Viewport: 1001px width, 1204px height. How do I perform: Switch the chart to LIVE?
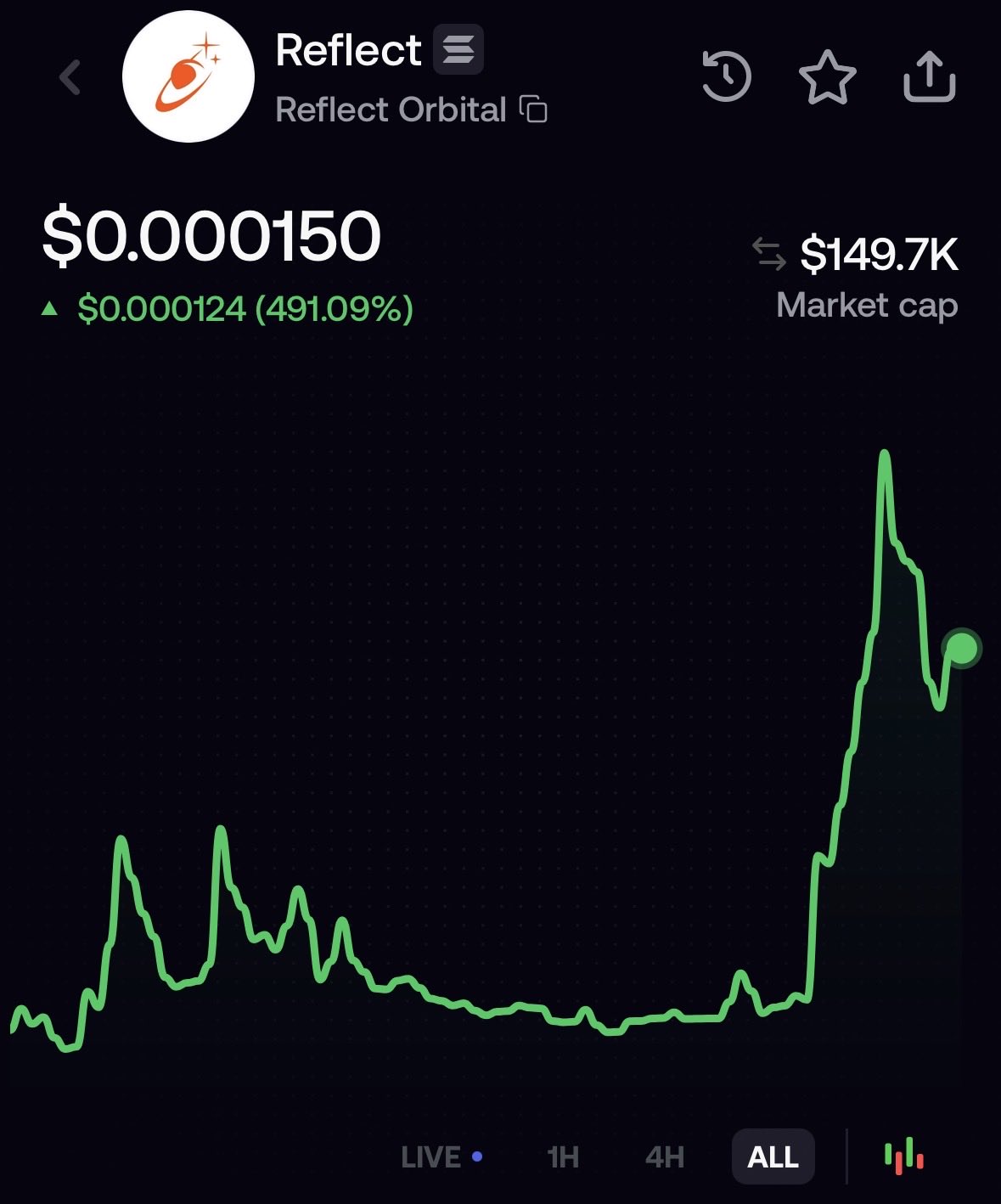point(441,1156)
